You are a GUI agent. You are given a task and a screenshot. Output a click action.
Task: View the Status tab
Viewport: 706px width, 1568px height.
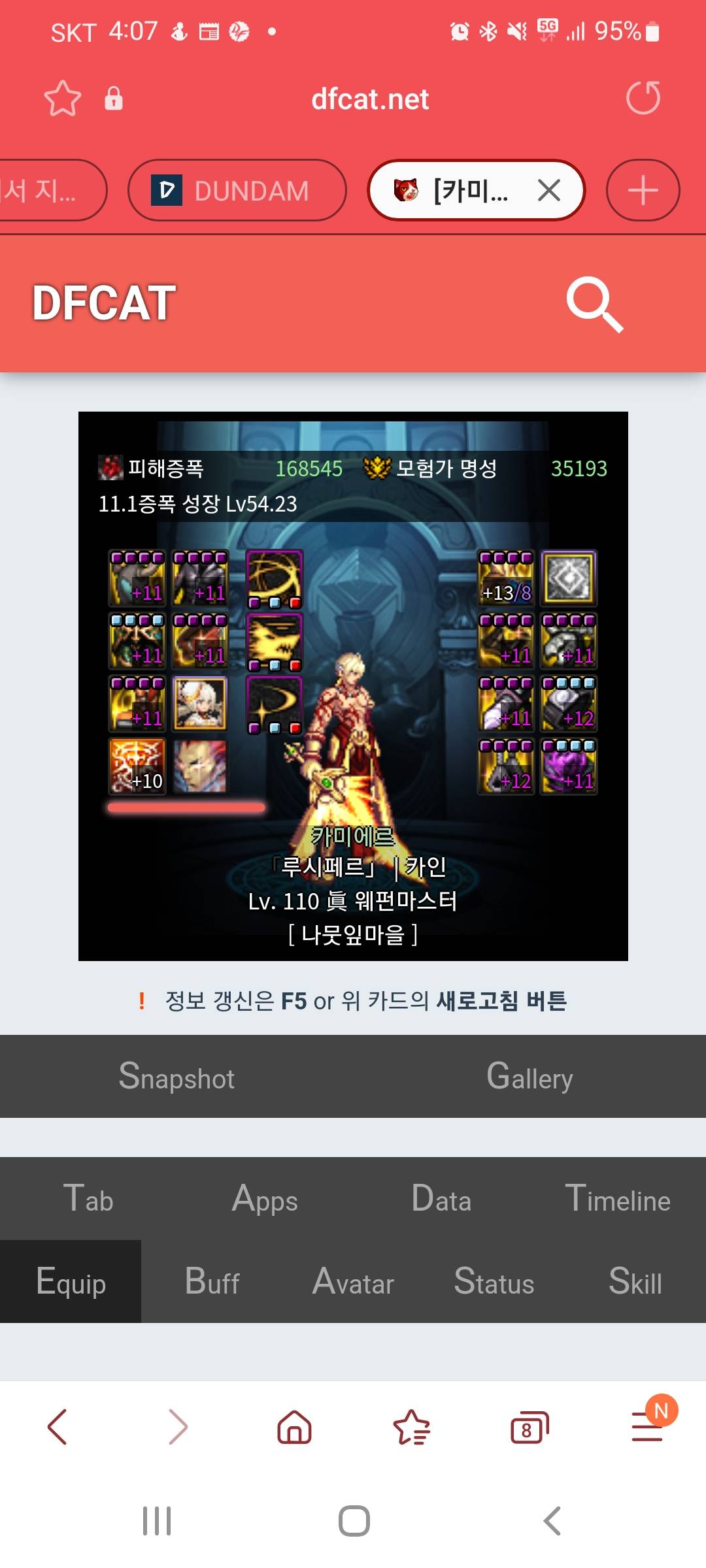coord(494,1281)
